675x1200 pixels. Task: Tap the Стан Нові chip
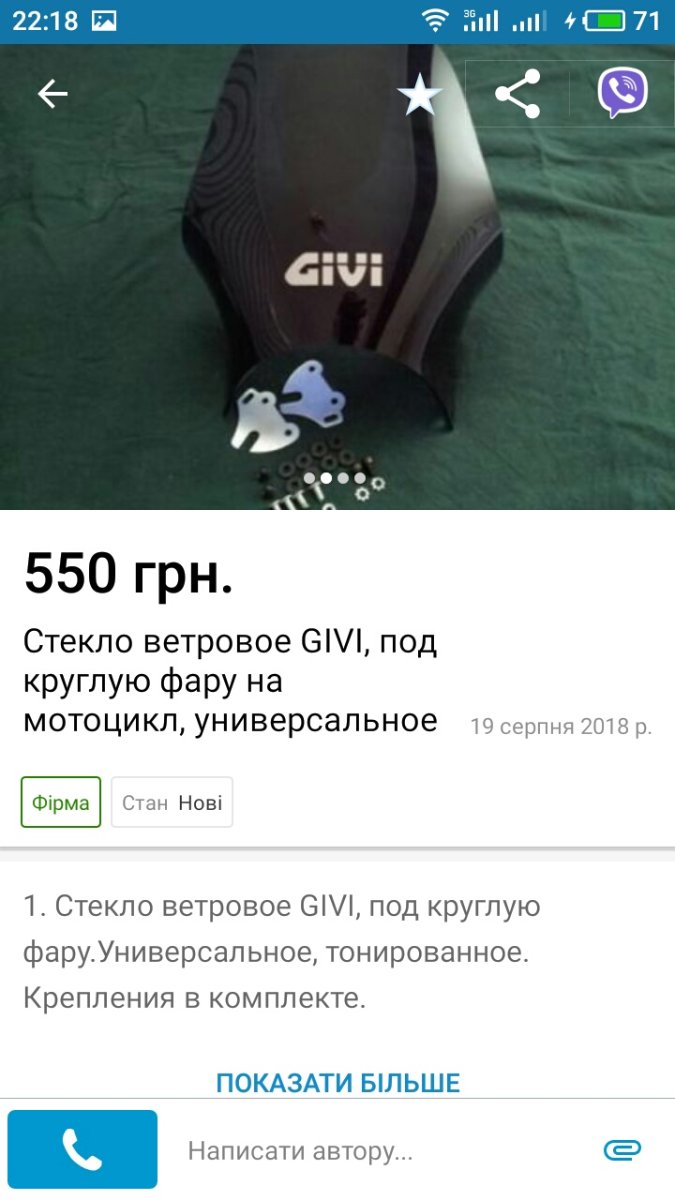click(172, 802)
